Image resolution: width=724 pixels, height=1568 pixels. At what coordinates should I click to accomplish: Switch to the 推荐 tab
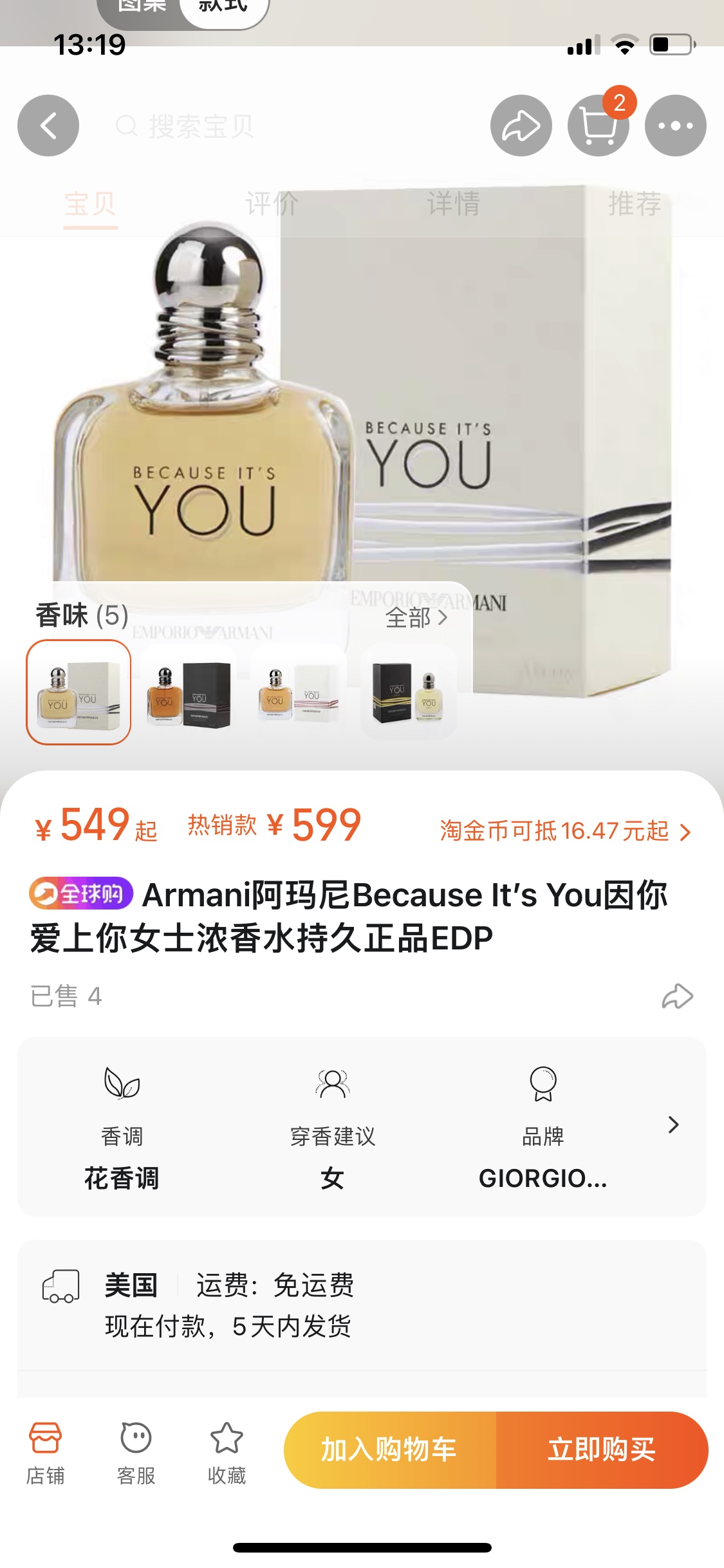pyautogui.click(x=634, y=204)
